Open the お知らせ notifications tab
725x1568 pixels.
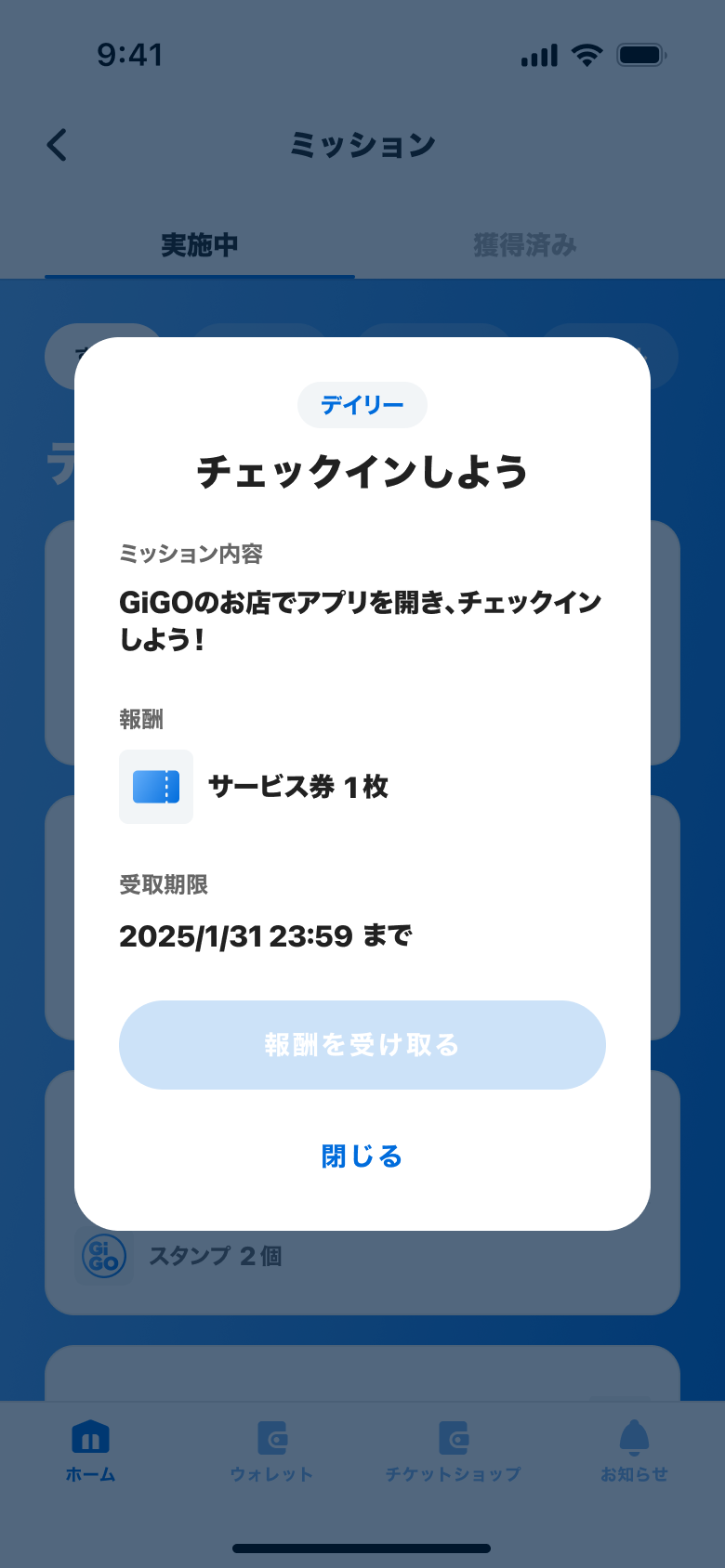tap(634, 1451)
